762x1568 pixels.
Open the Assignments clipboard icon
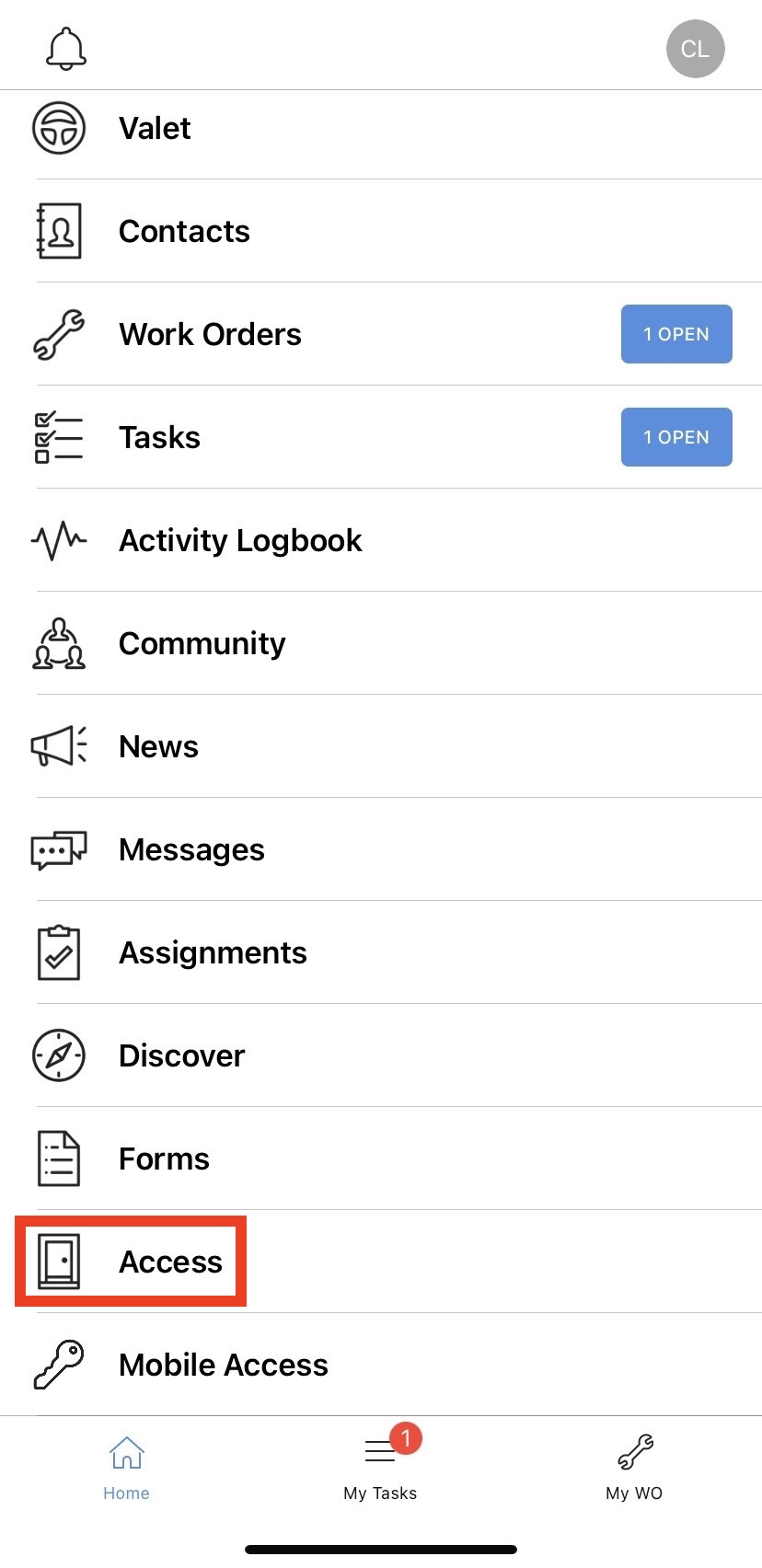[59, 952]
